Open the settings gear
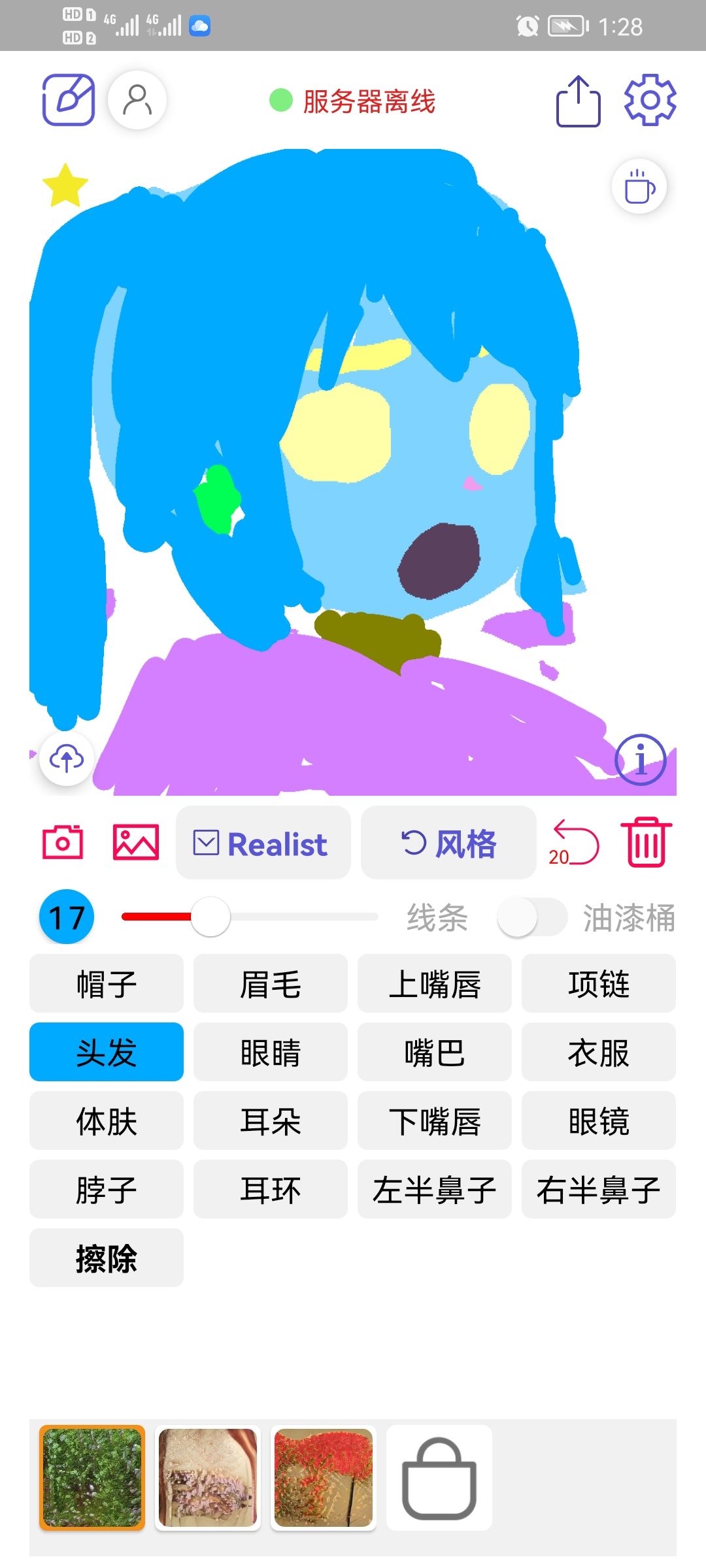Viewport: 706px width, 1568px height. [650, 100]
